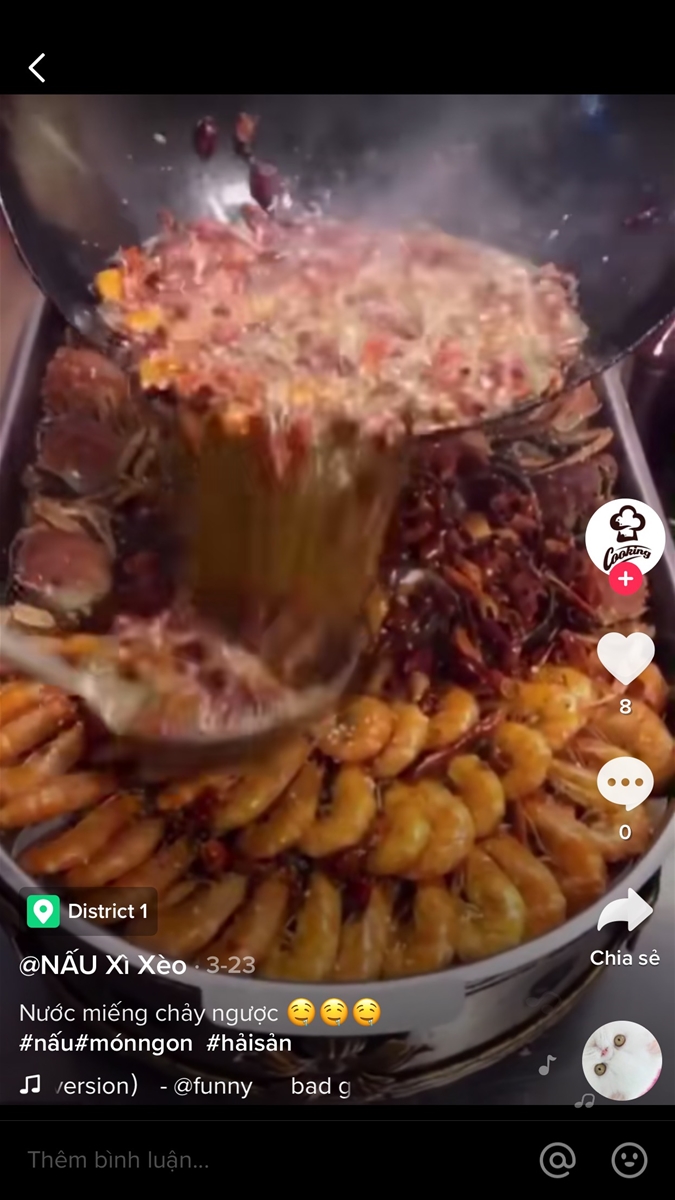Open the emoji picker smiley
The height and width of the screenshot is (1200, 675).
click(x=629, y=1160)
